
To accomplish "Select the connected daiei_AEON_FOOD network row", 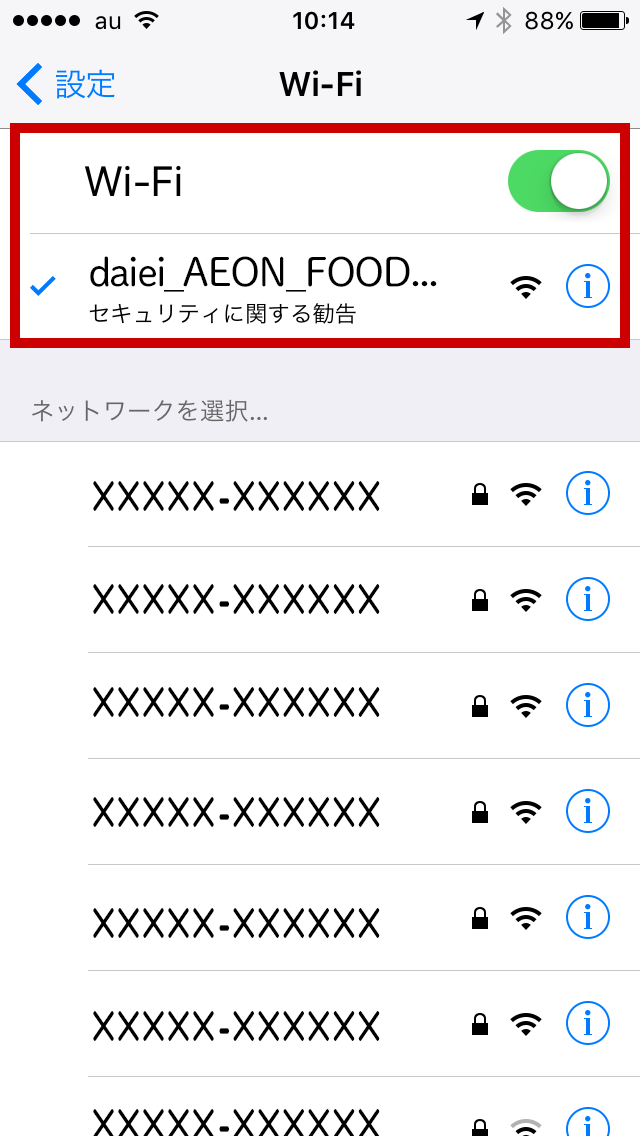I will [265, 287].
